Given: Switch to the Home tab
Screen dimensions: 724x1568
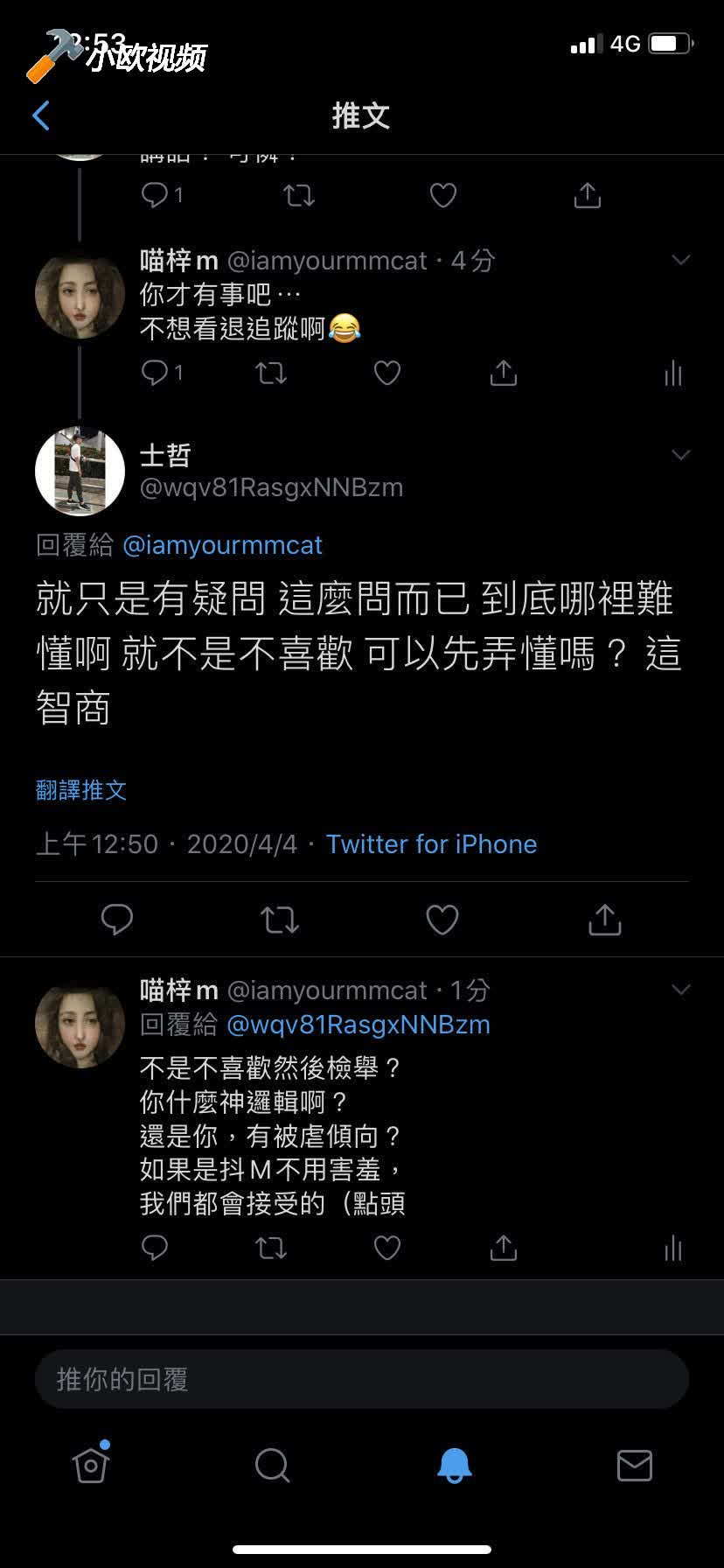Looking at the screenshot, I should click(91, 1465).
